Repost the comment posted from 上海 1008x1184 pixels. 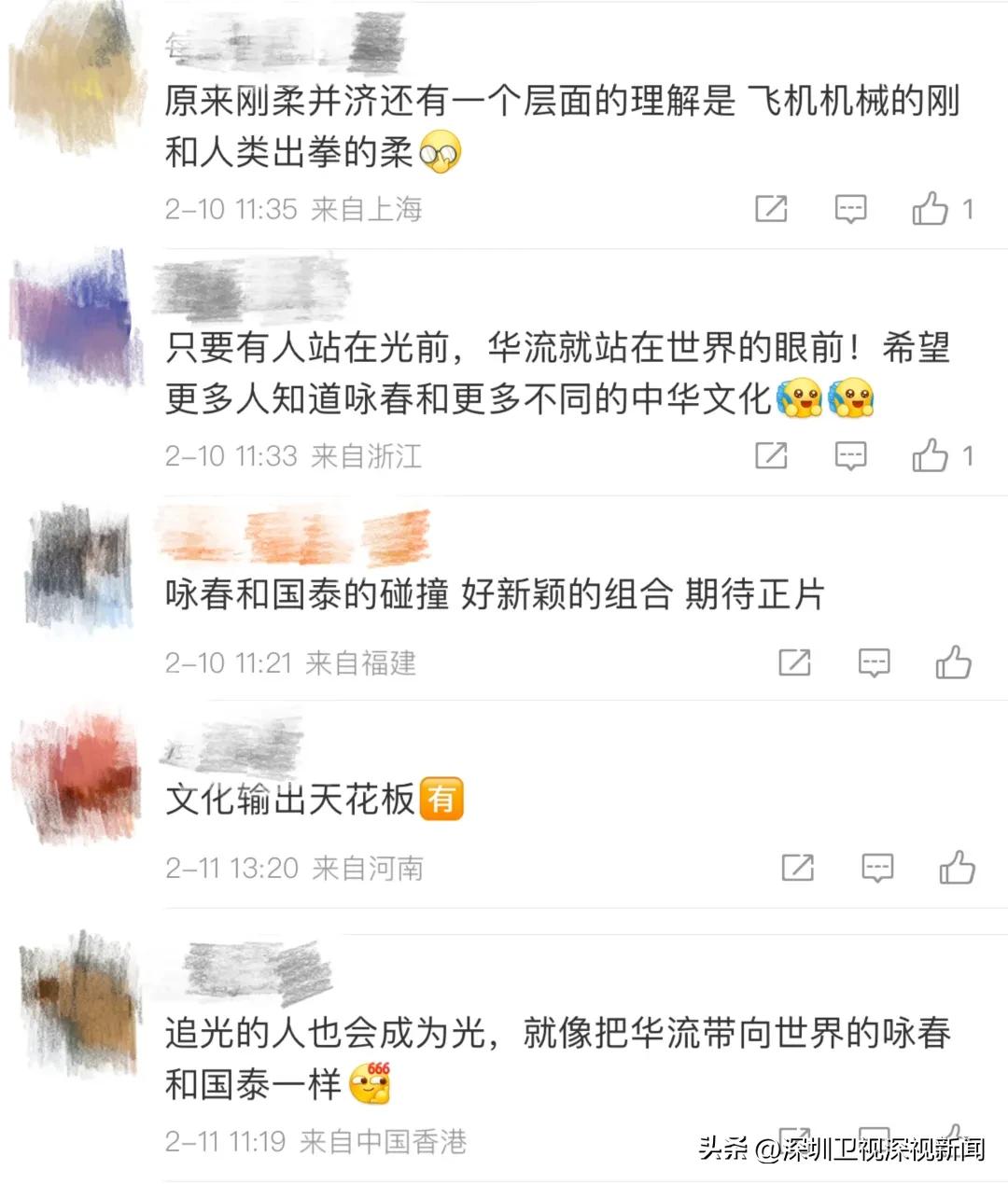[x=771, y=209]
